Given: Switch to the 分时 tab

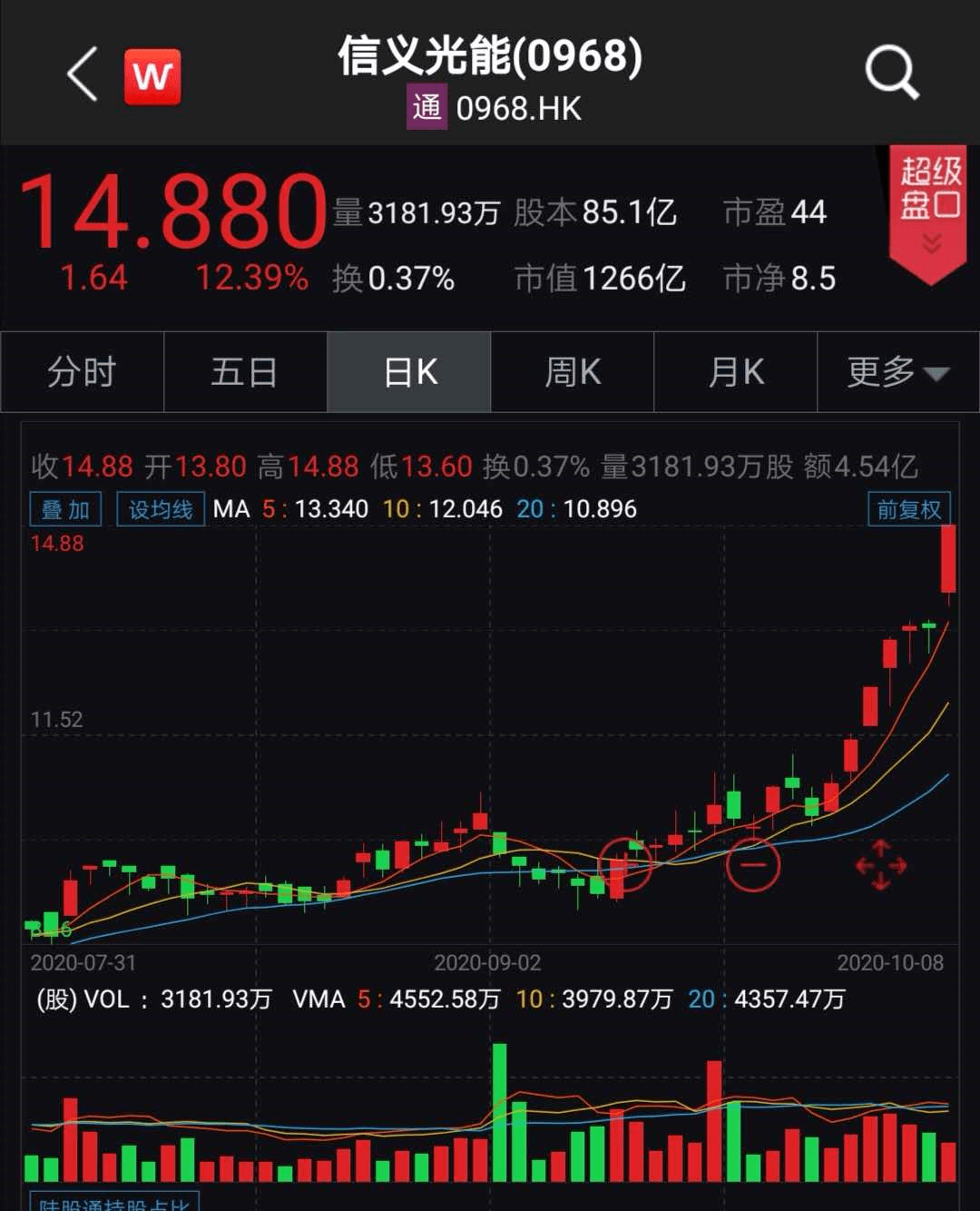Looking at the screenshot, I should point(82,372).
